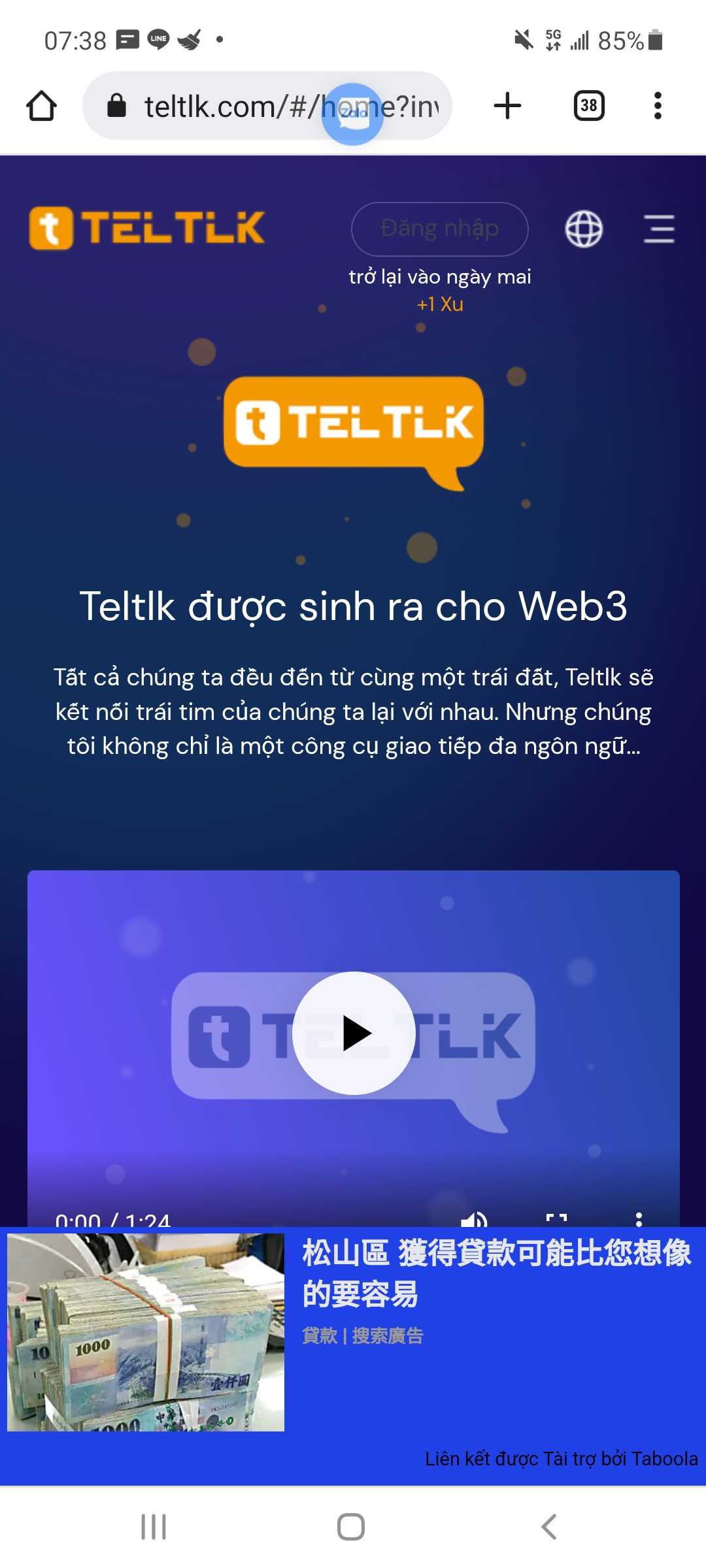Open the language globe selector
This screenshot has width=706, height=1568.
(x=583, y=229)
